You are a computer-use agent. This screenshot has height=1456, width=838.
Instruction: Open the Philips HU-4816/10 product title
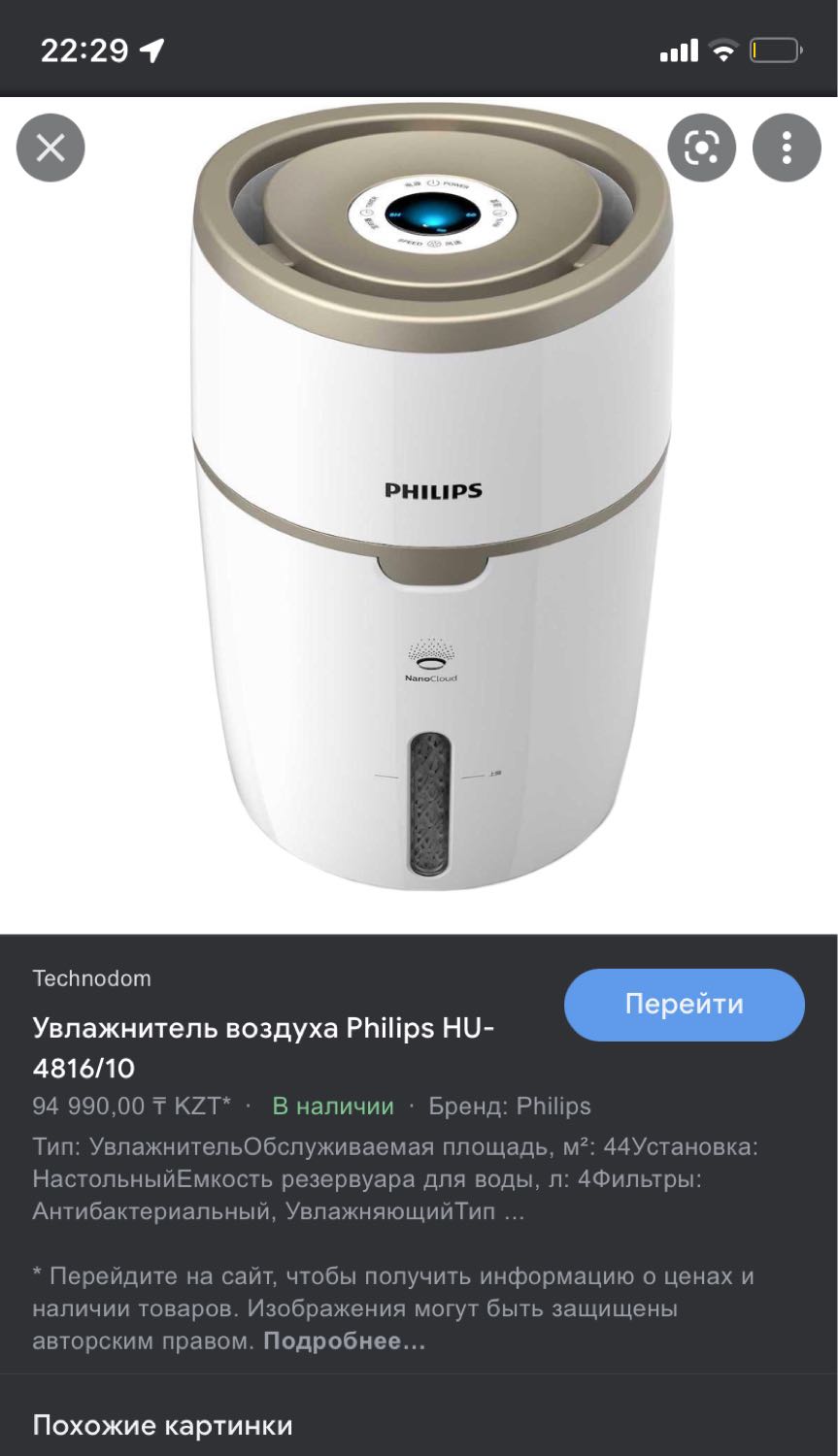[x=264, y=1047]
